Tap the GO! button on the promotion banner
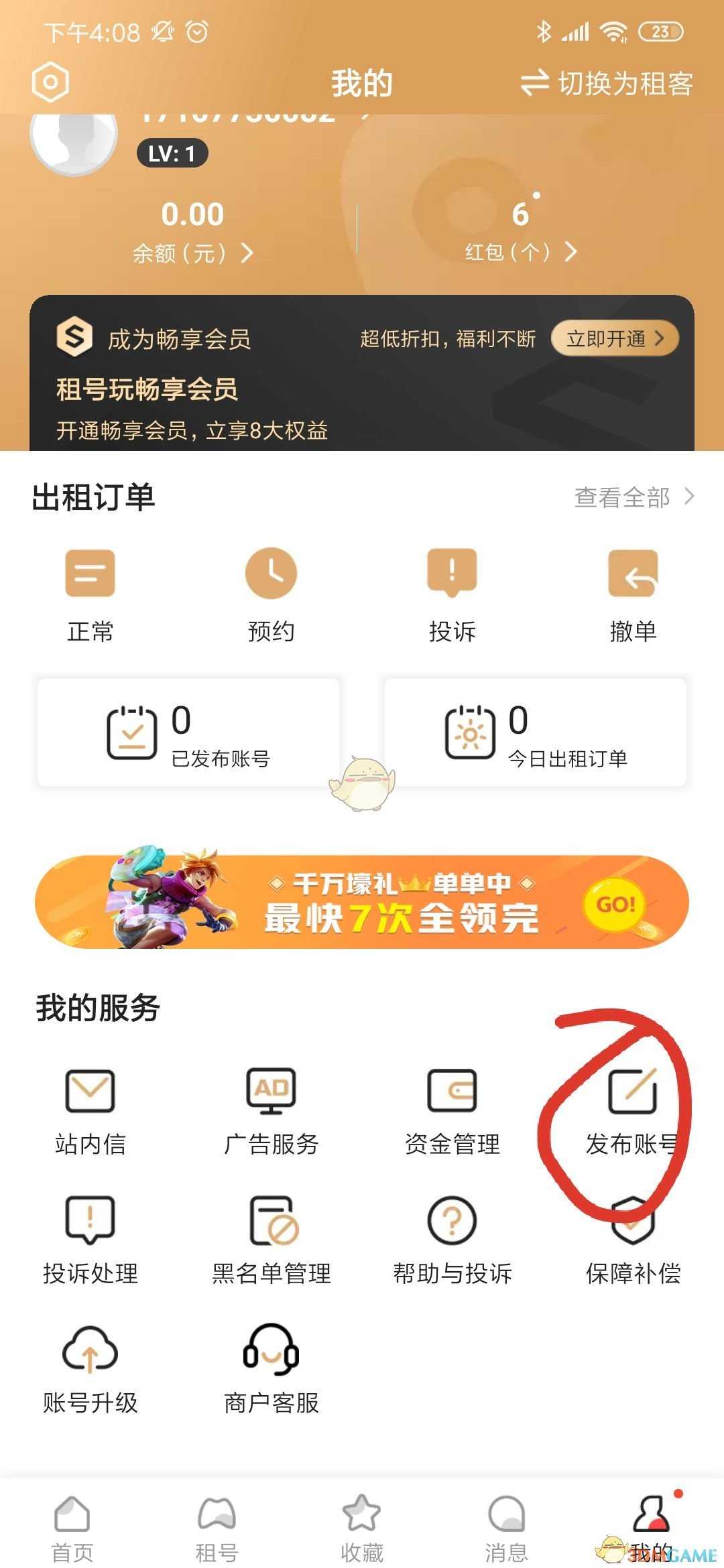724x1568 pixels. (613, 905)
